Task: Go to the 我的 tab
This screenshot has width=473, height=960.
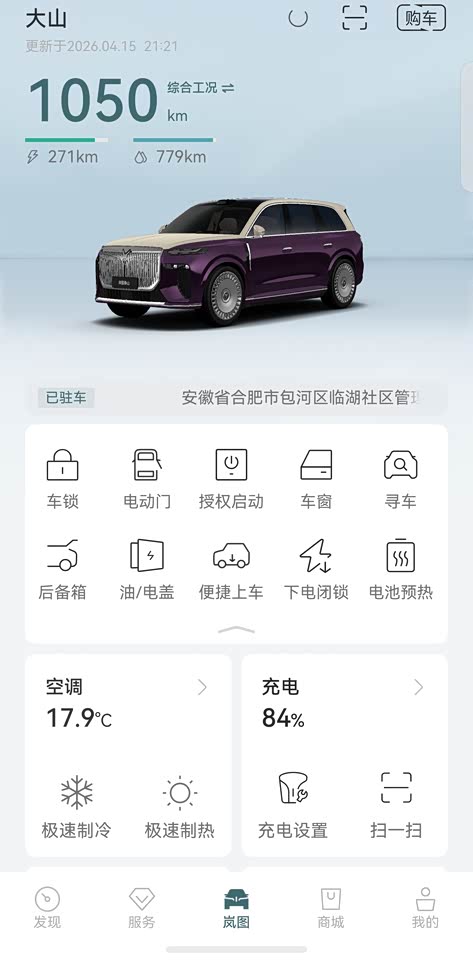Action: click(x=425, y=908)
